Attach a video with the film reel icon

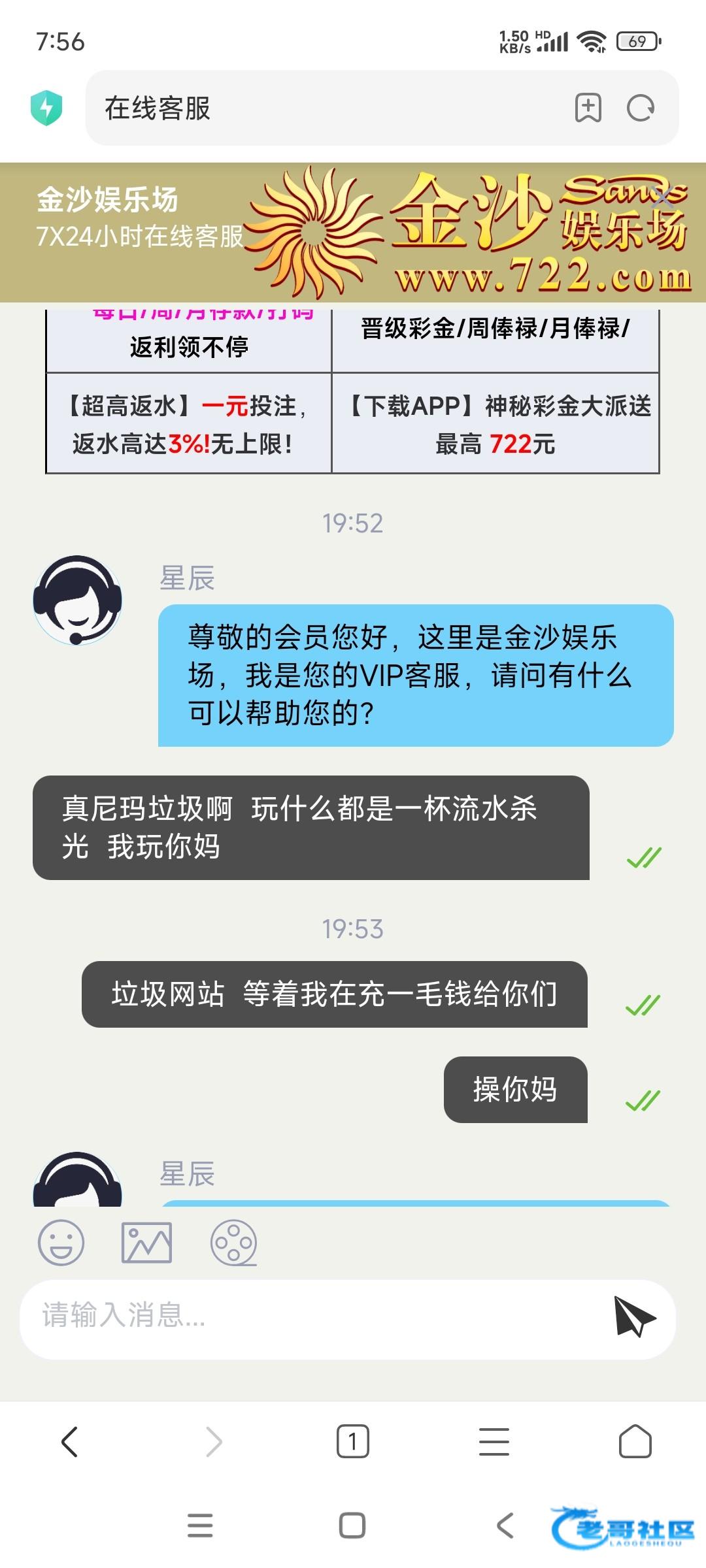(x=233, y=1243)
